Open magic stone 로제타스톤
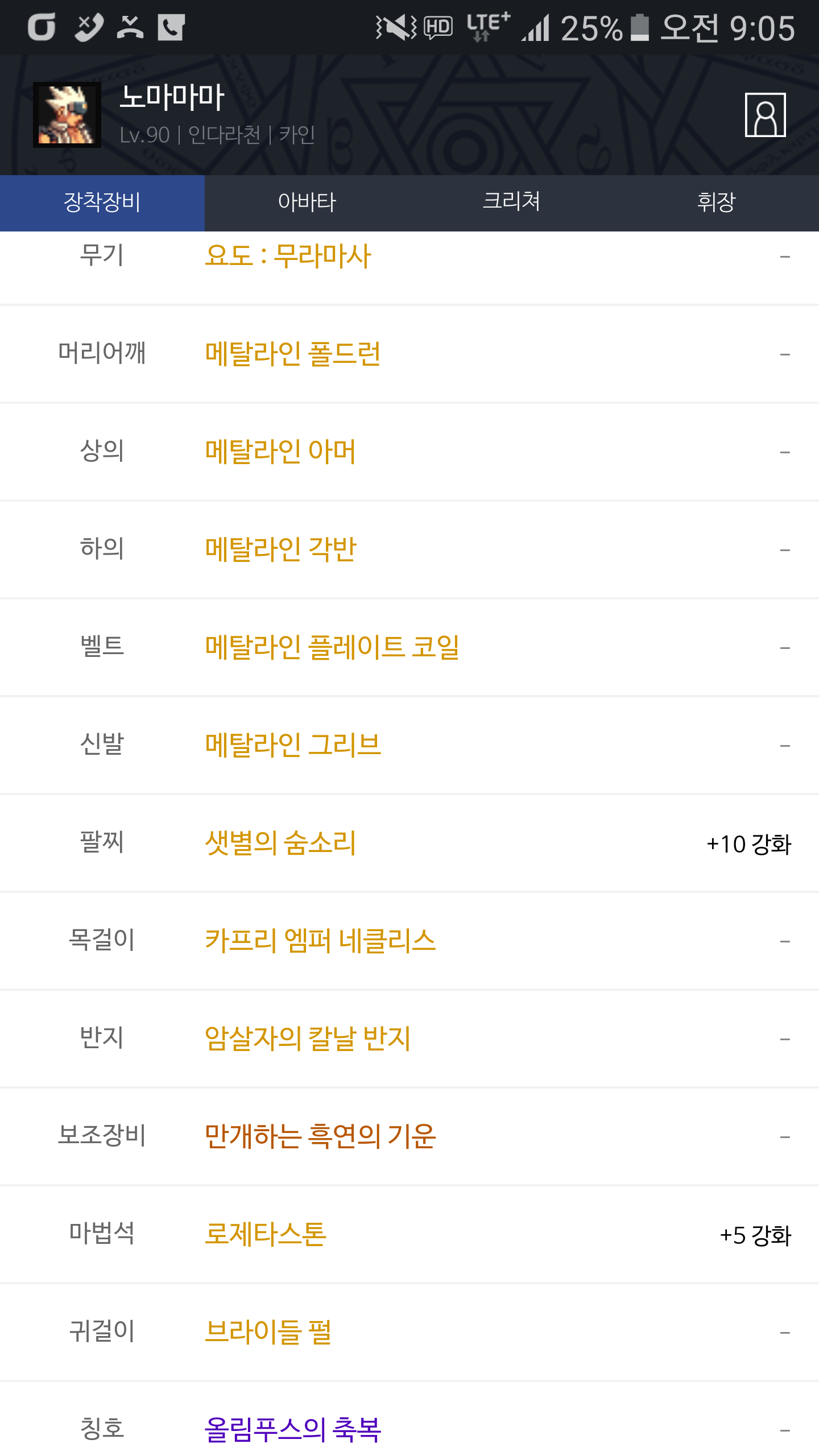Screen dimensions: 819x1456 coord(266,1234)
